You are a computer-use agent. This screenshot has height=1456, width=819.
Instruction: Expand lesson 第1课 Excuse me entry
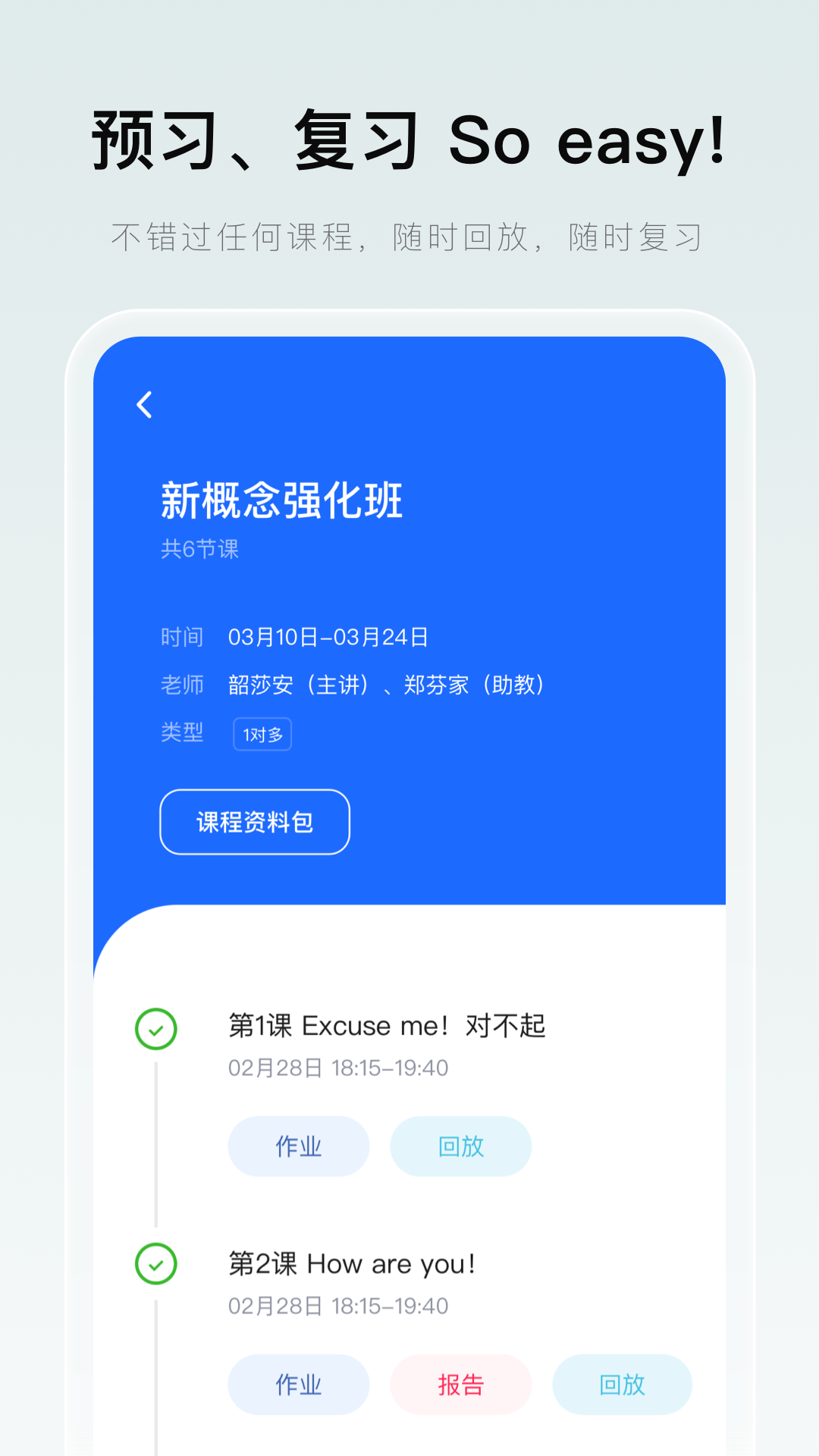[x=387, y=1025]
